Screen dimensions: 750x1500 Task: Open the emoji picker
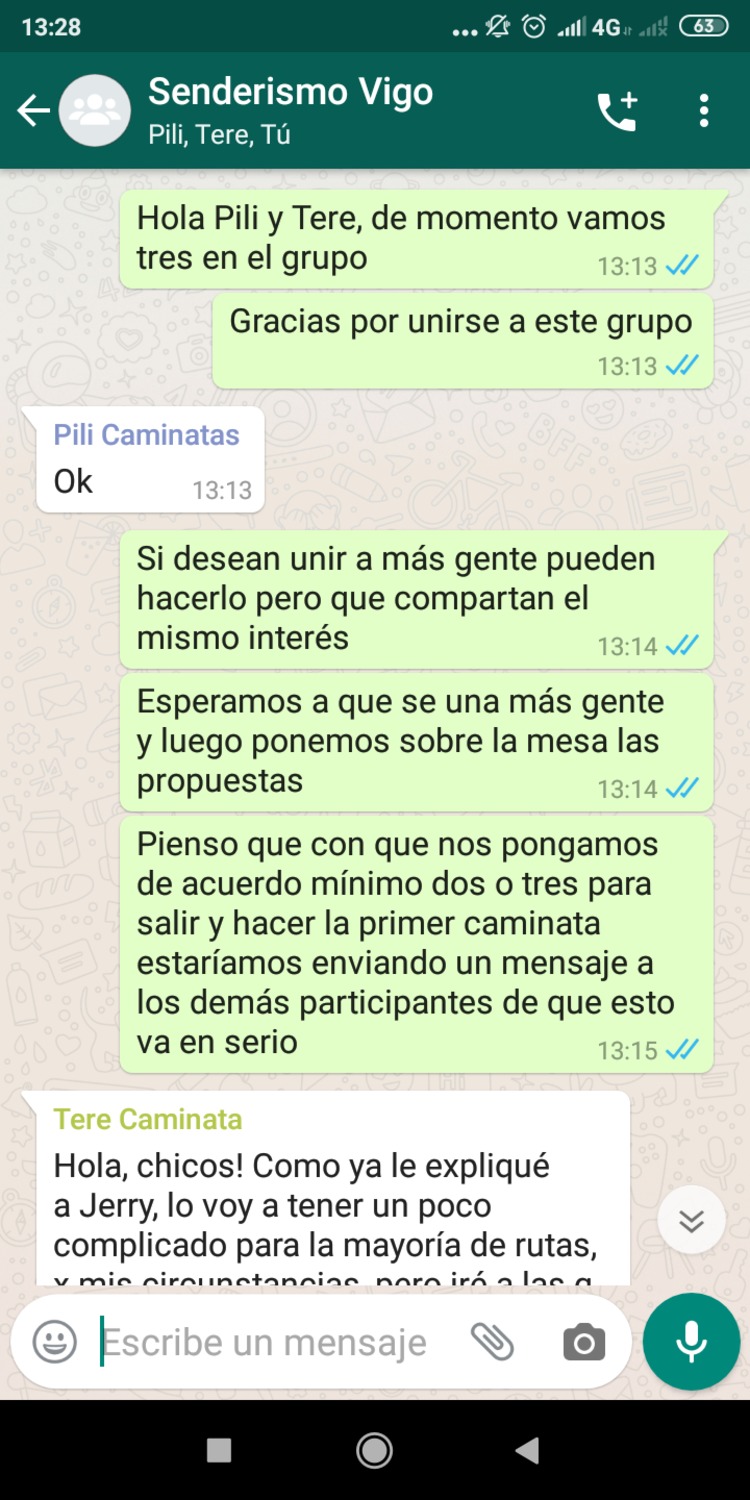coord(55,1342)
